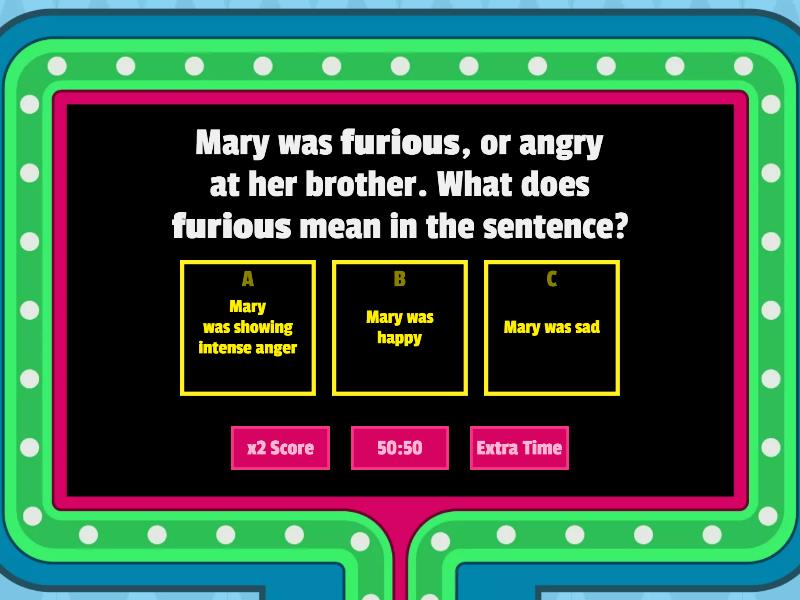The height and width of the screenshot is (600, 800).
Task: Tap the Extra Time bonus
Action: [519, 448]
